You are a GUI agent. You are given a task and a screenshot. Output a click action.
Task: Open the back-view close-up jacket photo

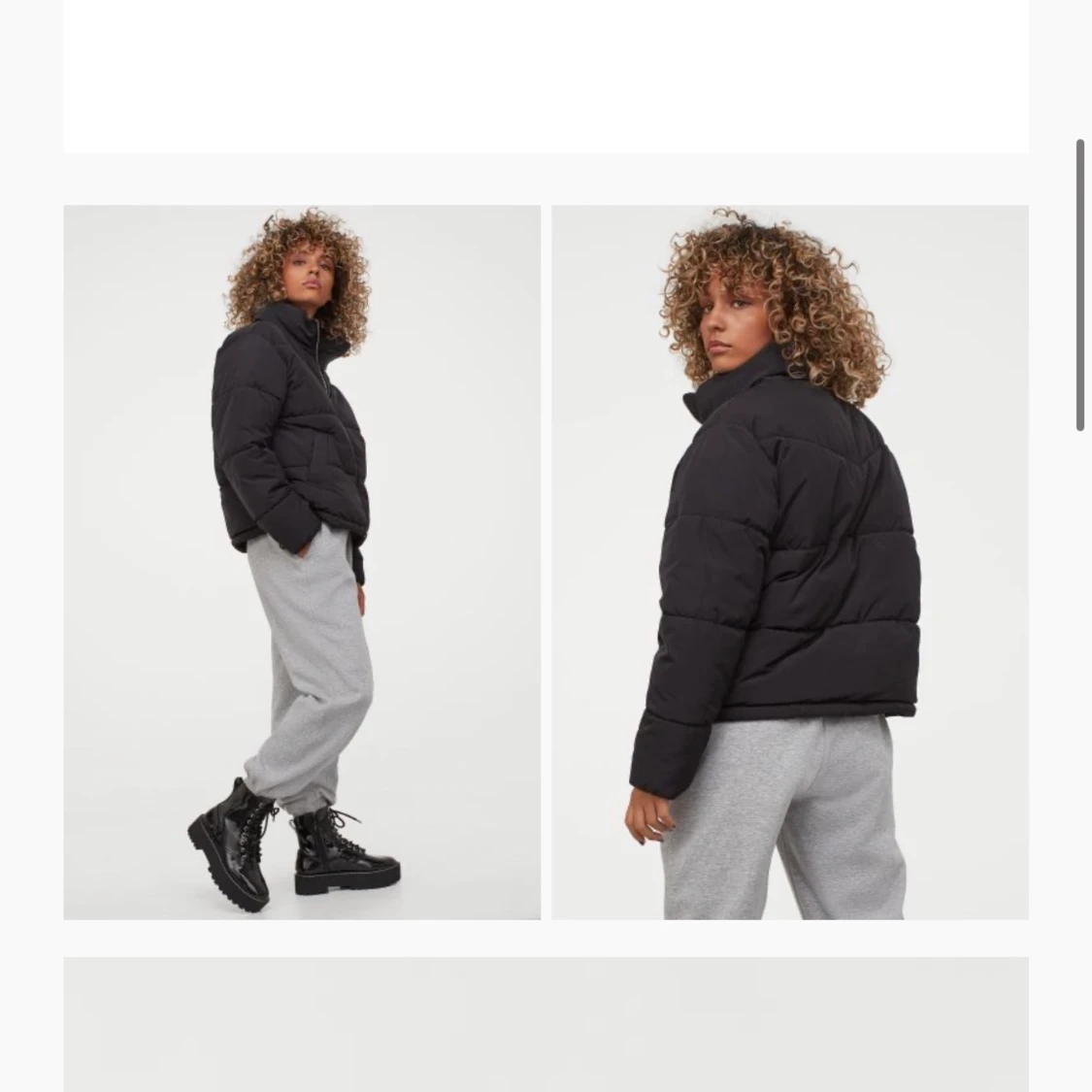coord(789,562)
